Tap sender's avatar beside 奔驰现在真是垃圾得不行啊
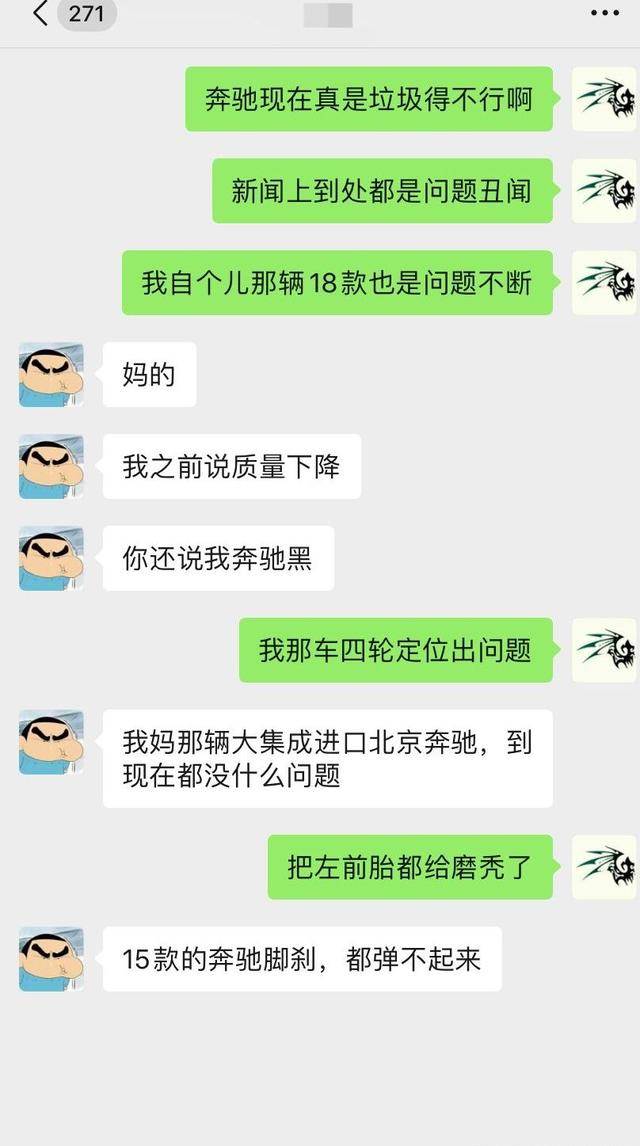The height and width of the screenshot is (1146, 640). [604, 98]
